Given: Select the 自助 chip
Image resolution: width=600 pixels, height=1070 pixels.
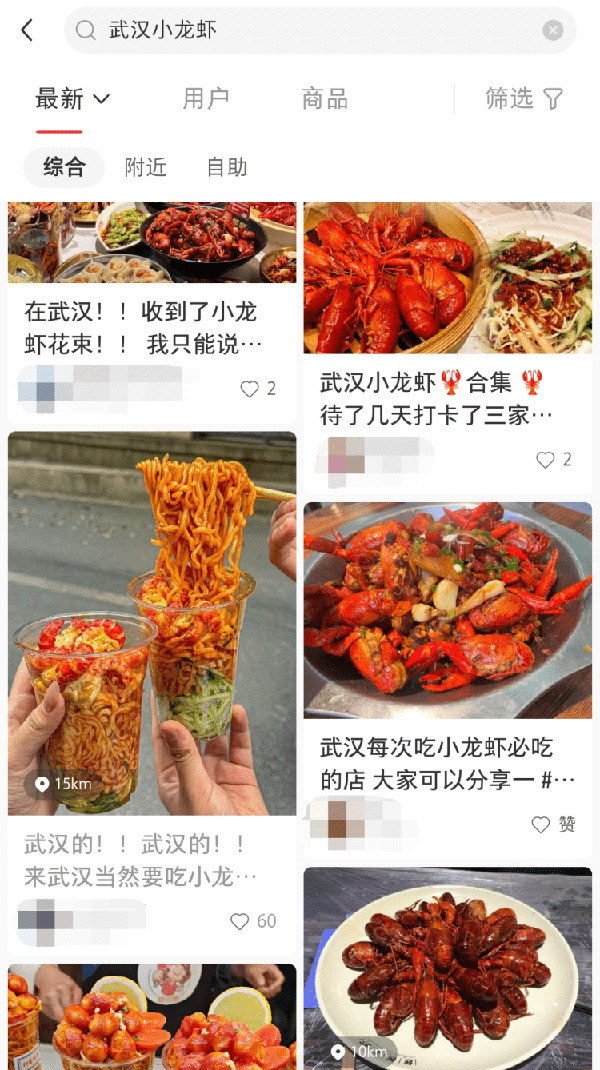Looking at the screenshot, I should tap(227, 167).
